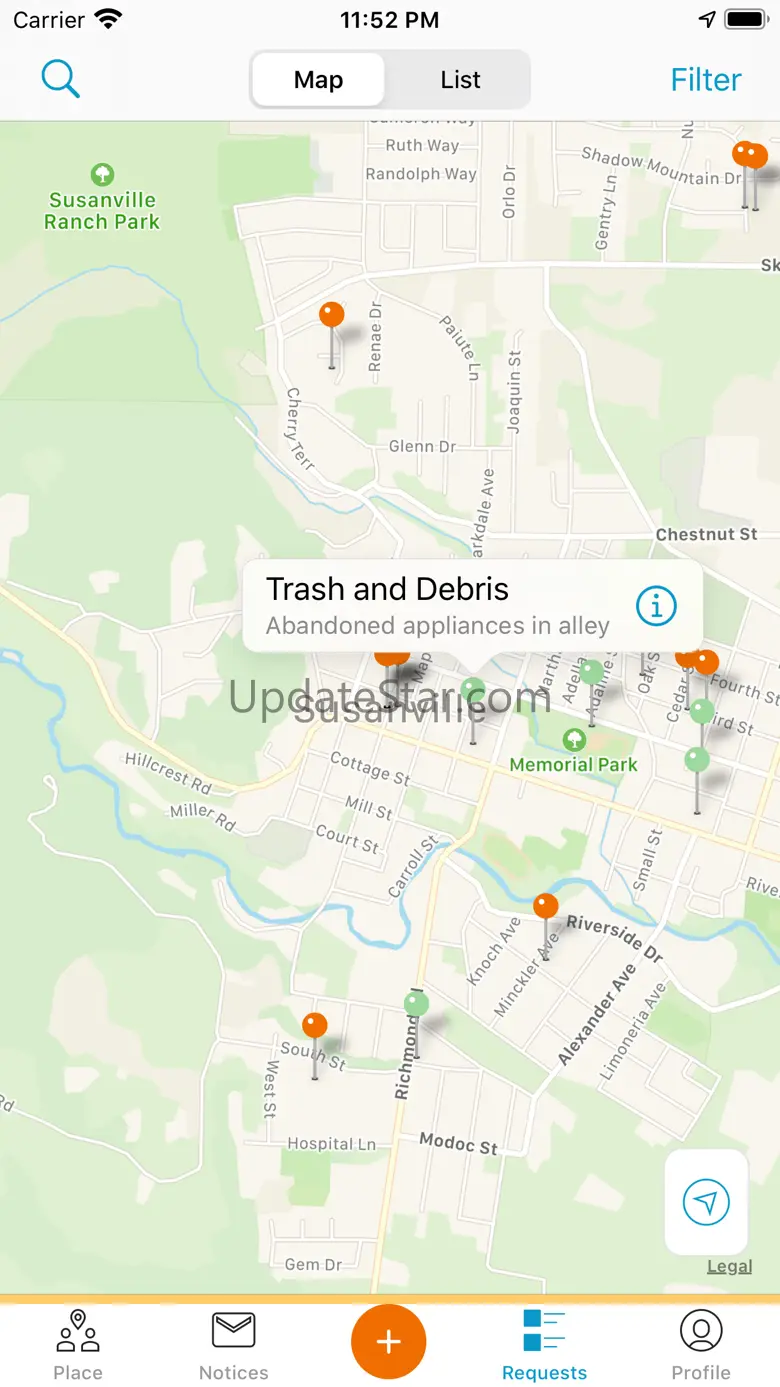Open the search magnifier icon

click(60, 79)
